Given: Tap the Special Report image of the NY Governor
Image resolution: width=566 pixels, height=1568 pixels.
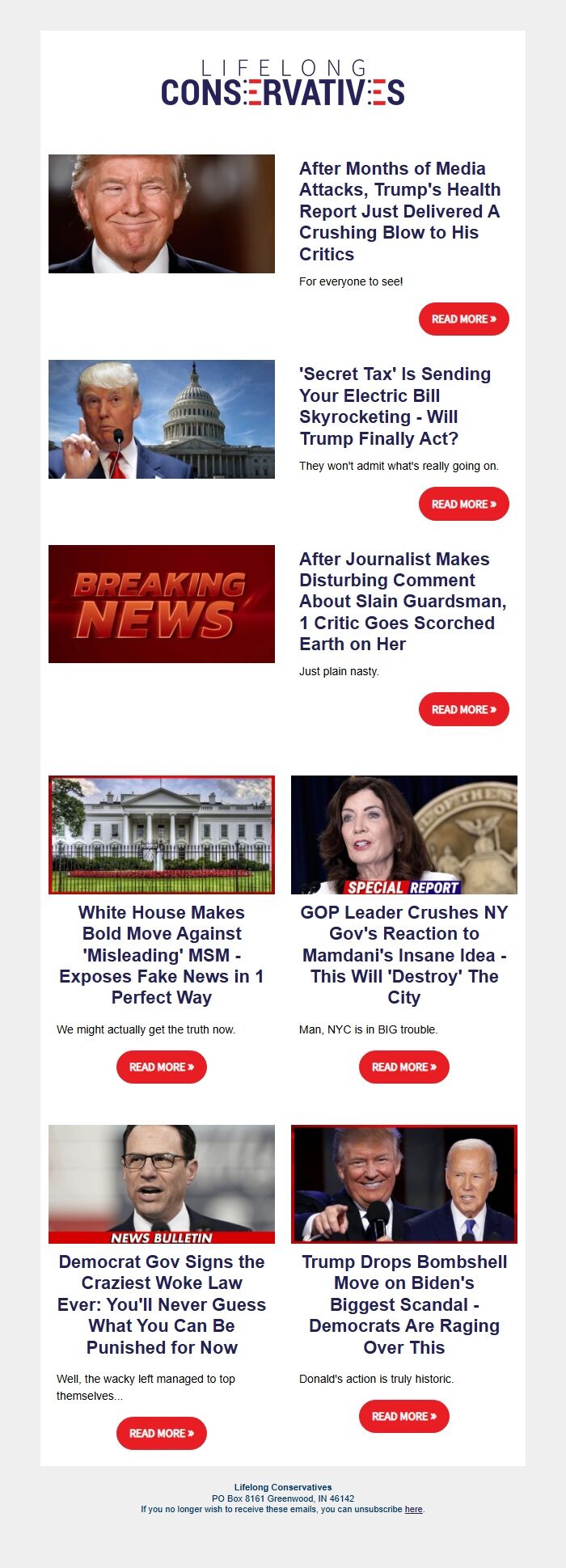Looking at the screenshot, I should pyautogui.click(x=403, y=835).
